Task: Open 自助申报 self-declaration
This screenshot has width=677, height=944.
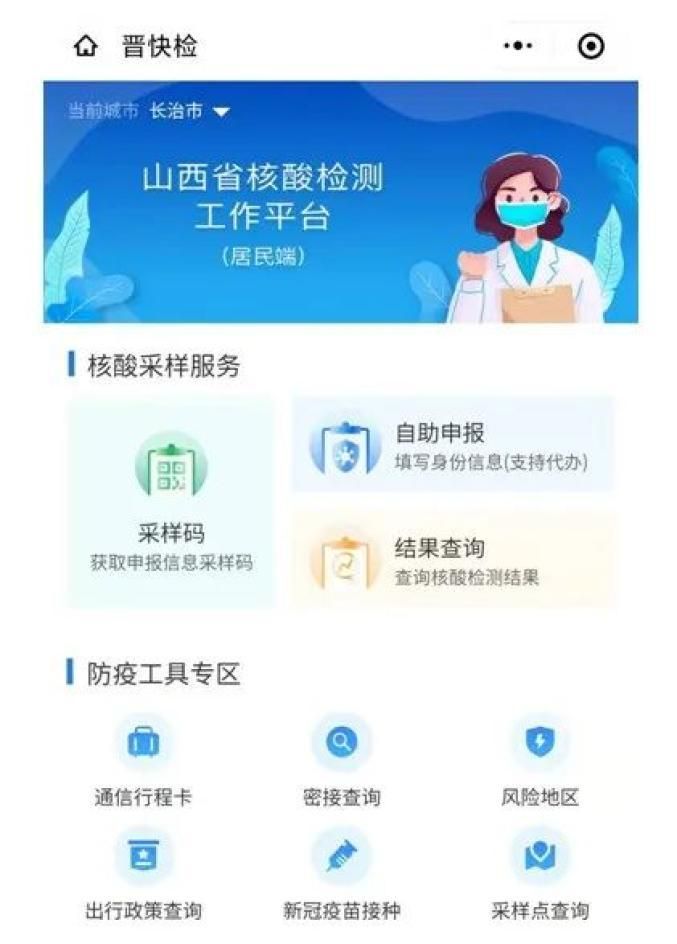Action: point(453,446)
